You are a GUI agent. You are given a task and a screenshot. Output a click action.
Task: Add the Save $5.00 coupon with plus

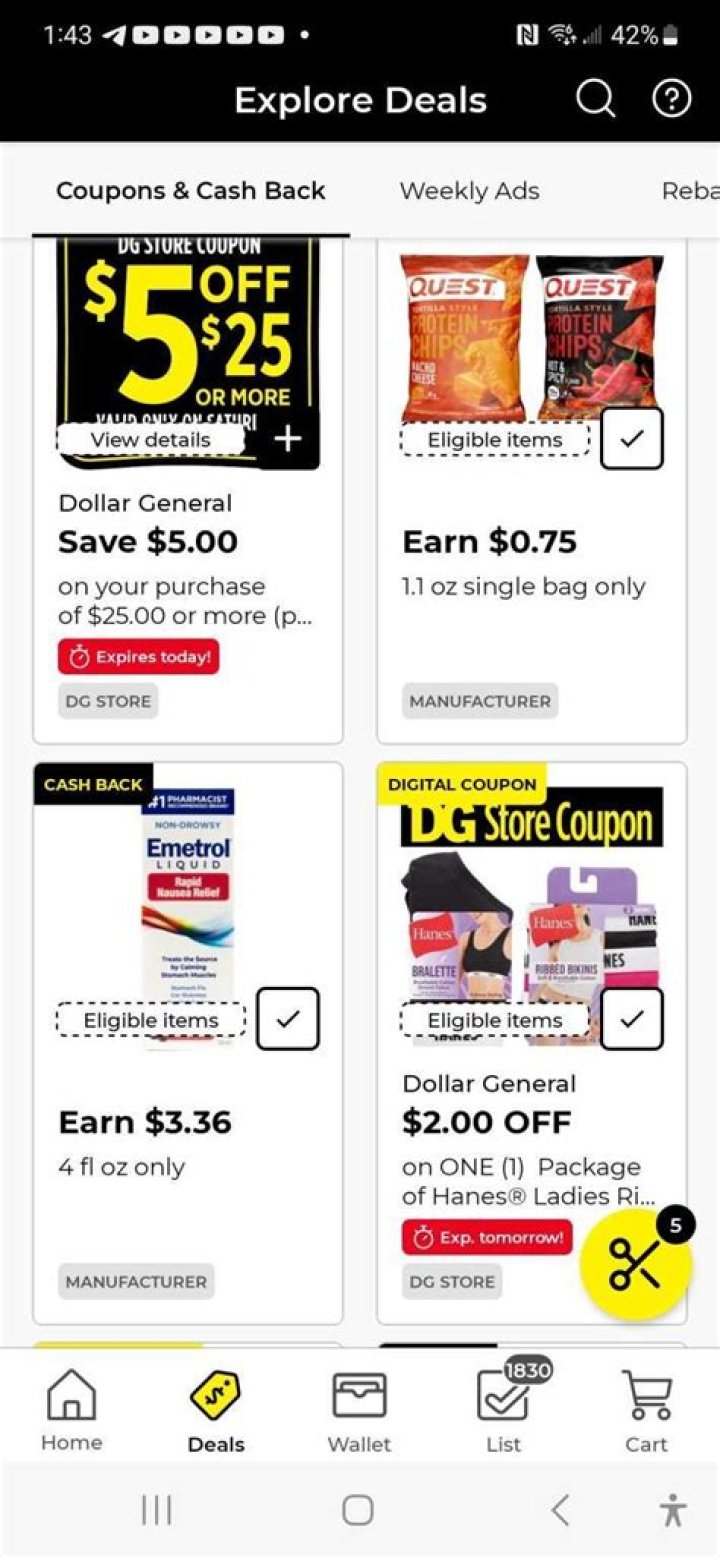[288, 439]
